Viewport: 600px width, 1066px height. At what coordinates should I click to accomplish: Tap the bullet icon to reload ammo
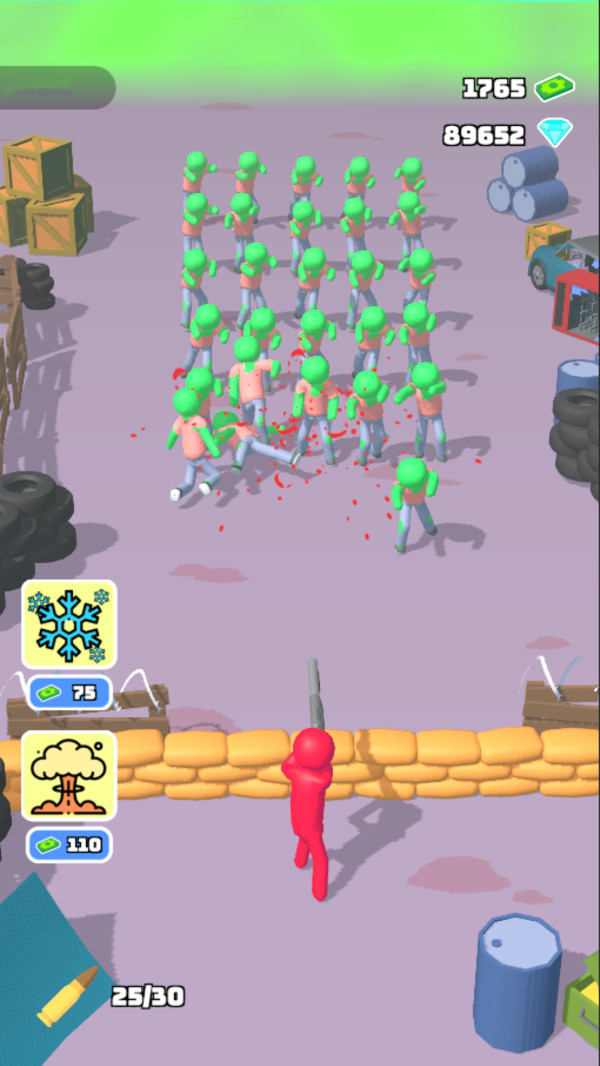[67, 996]
